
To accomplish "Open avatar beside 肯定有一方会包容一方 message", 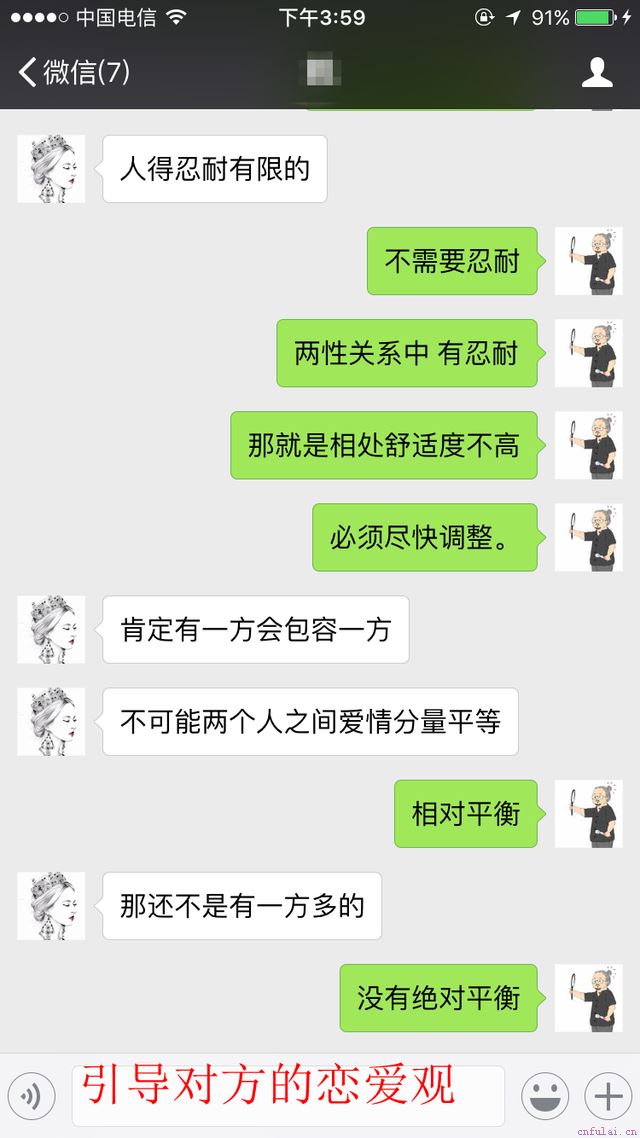I will coord(51,629).
